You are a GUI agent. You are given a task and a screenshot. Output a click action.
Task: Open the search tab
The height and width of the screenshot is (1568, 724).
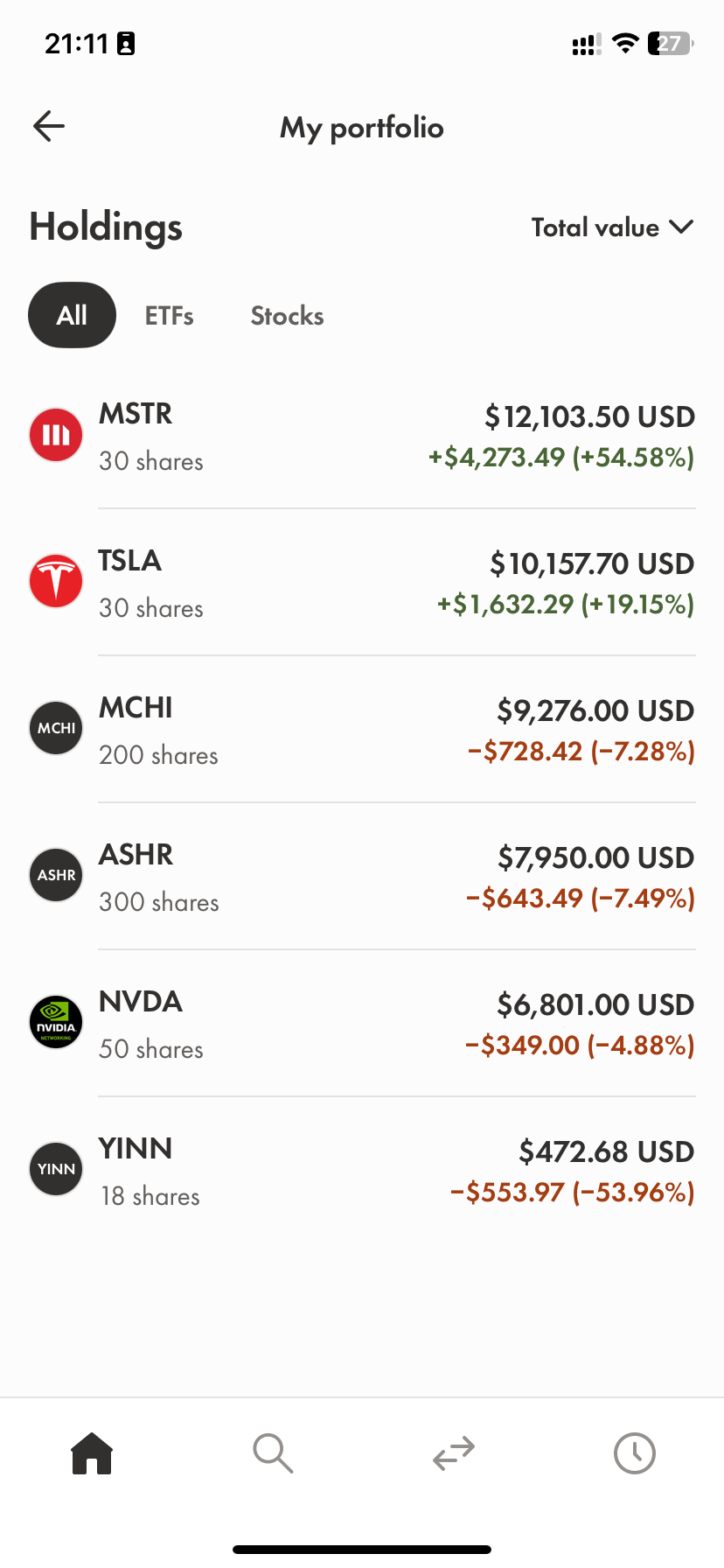[x=273, y=1453]
